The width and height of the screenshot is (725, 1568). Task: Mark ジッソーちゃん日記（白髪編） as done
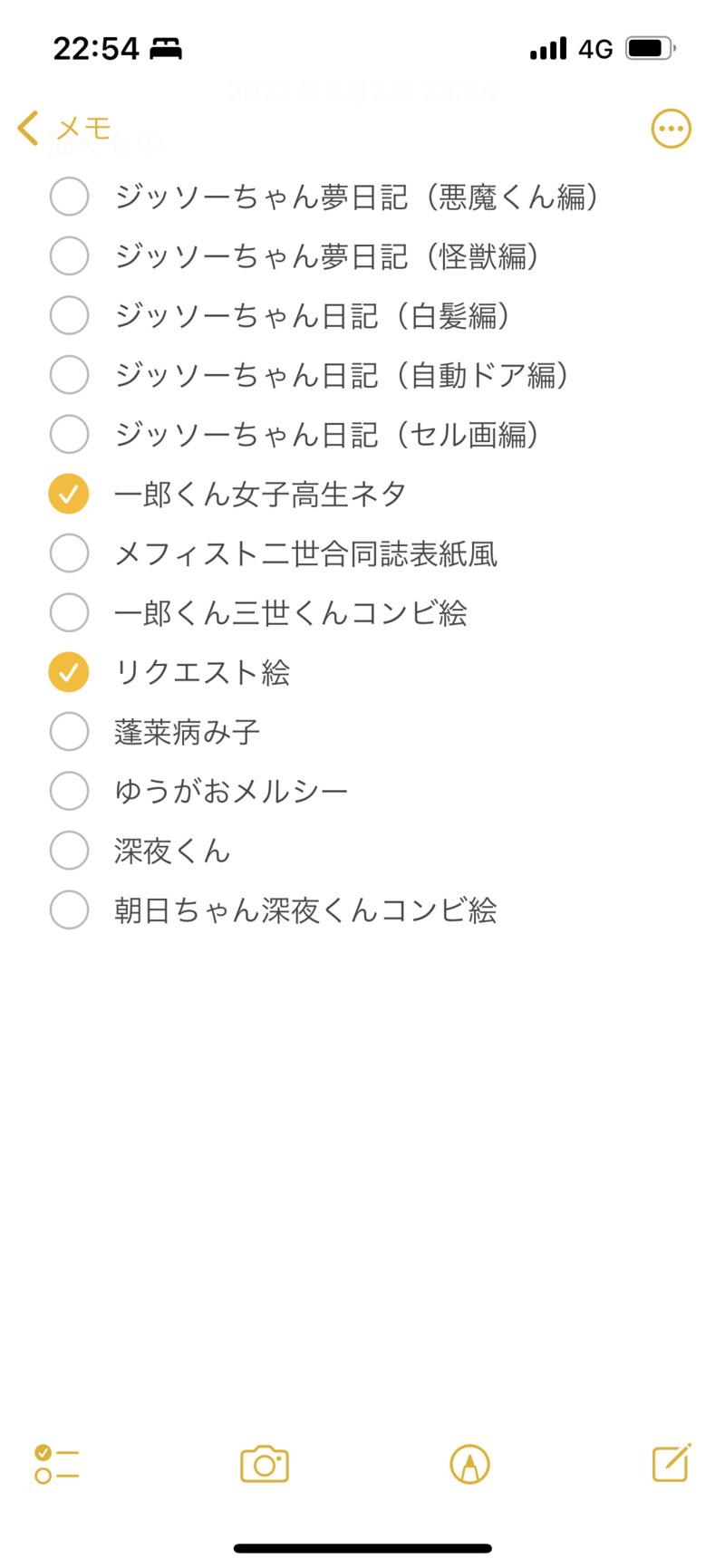[69, 315]
